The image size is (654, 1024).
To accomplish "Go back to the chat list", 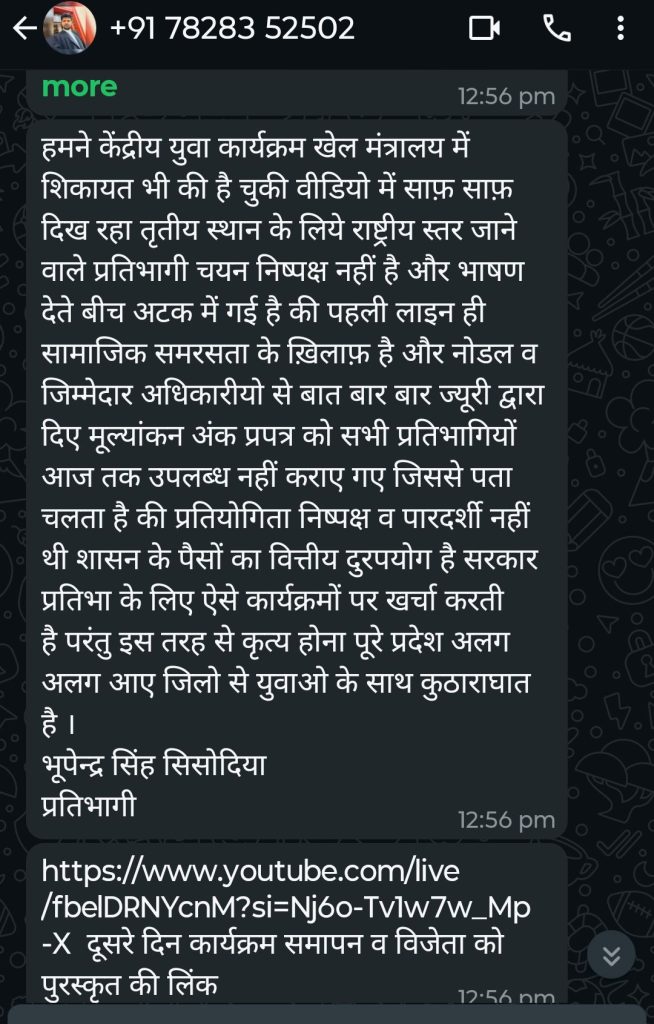I will pos(24,29).
